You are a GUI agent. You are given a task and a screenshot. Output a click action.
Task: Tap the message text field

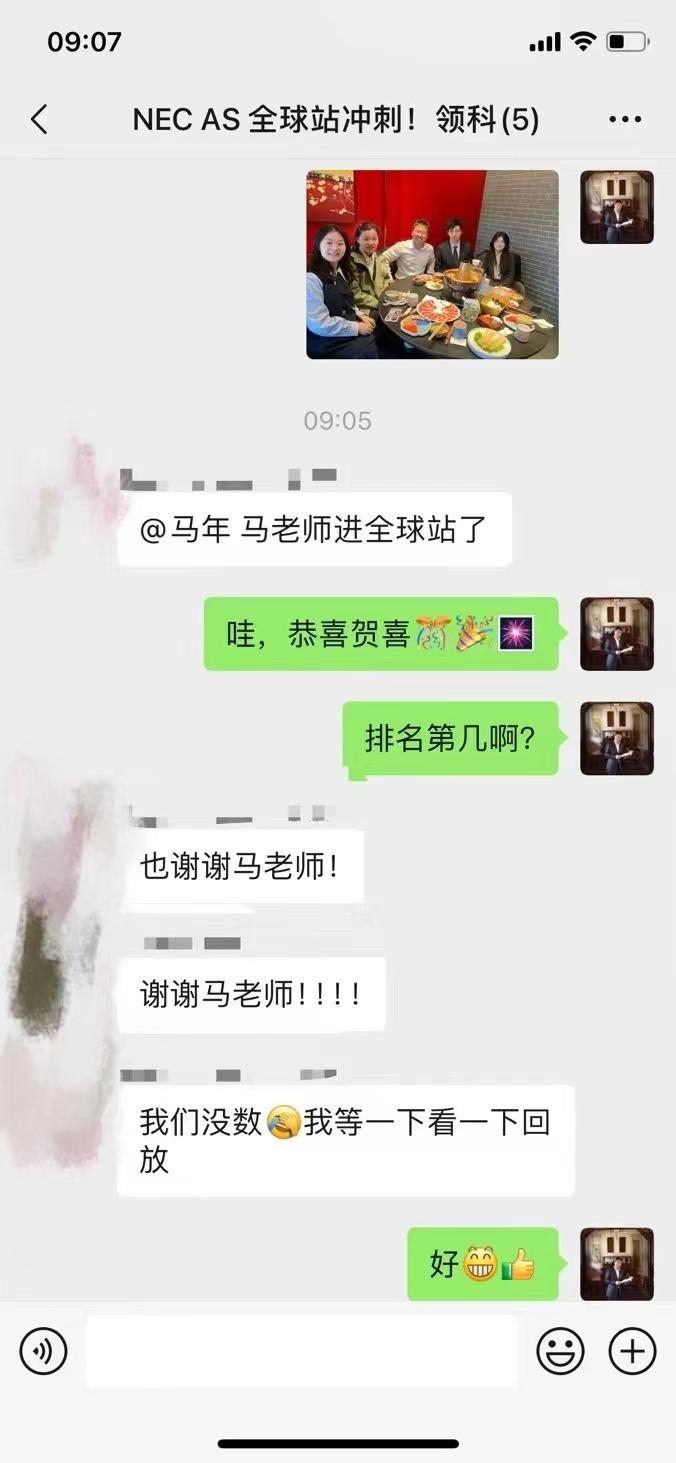pyautogui.click(x=301, y=1352)
